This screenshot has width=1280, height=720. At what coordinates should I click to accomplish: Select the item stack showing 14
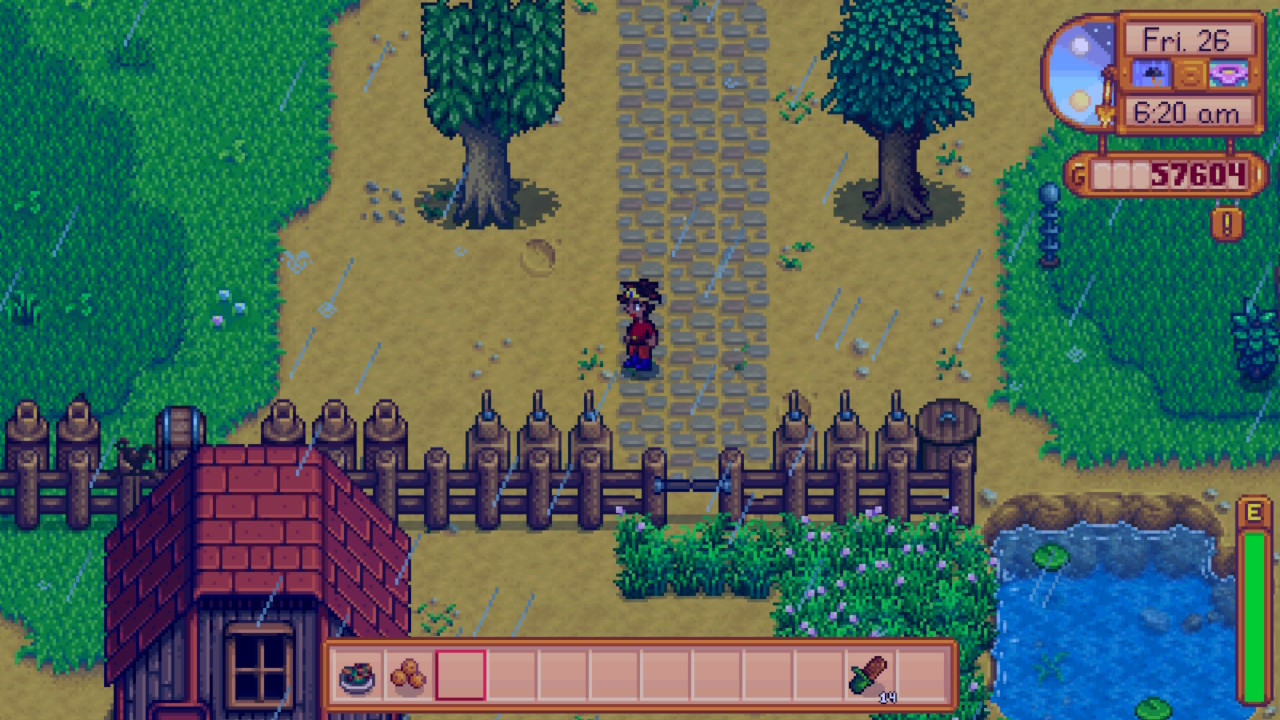coord(870,676)
